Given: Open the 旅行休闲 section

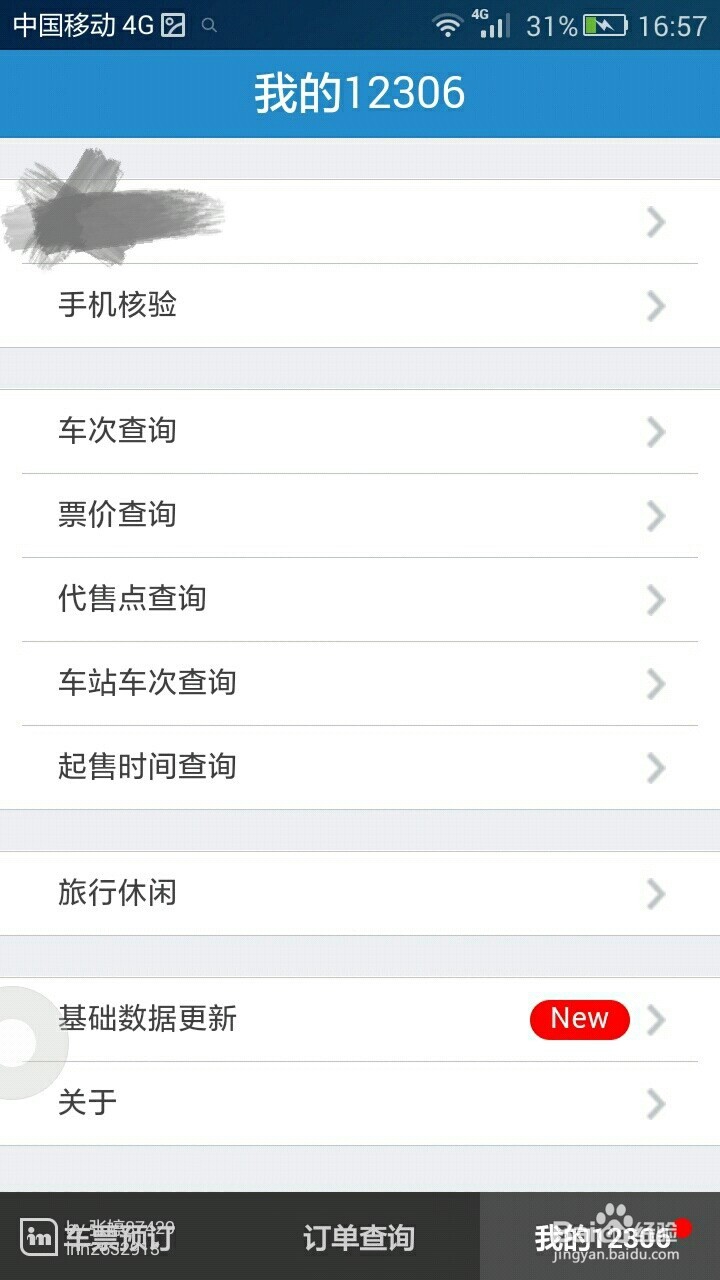Looking at the screenshot, I should click(x=360, y=894).
